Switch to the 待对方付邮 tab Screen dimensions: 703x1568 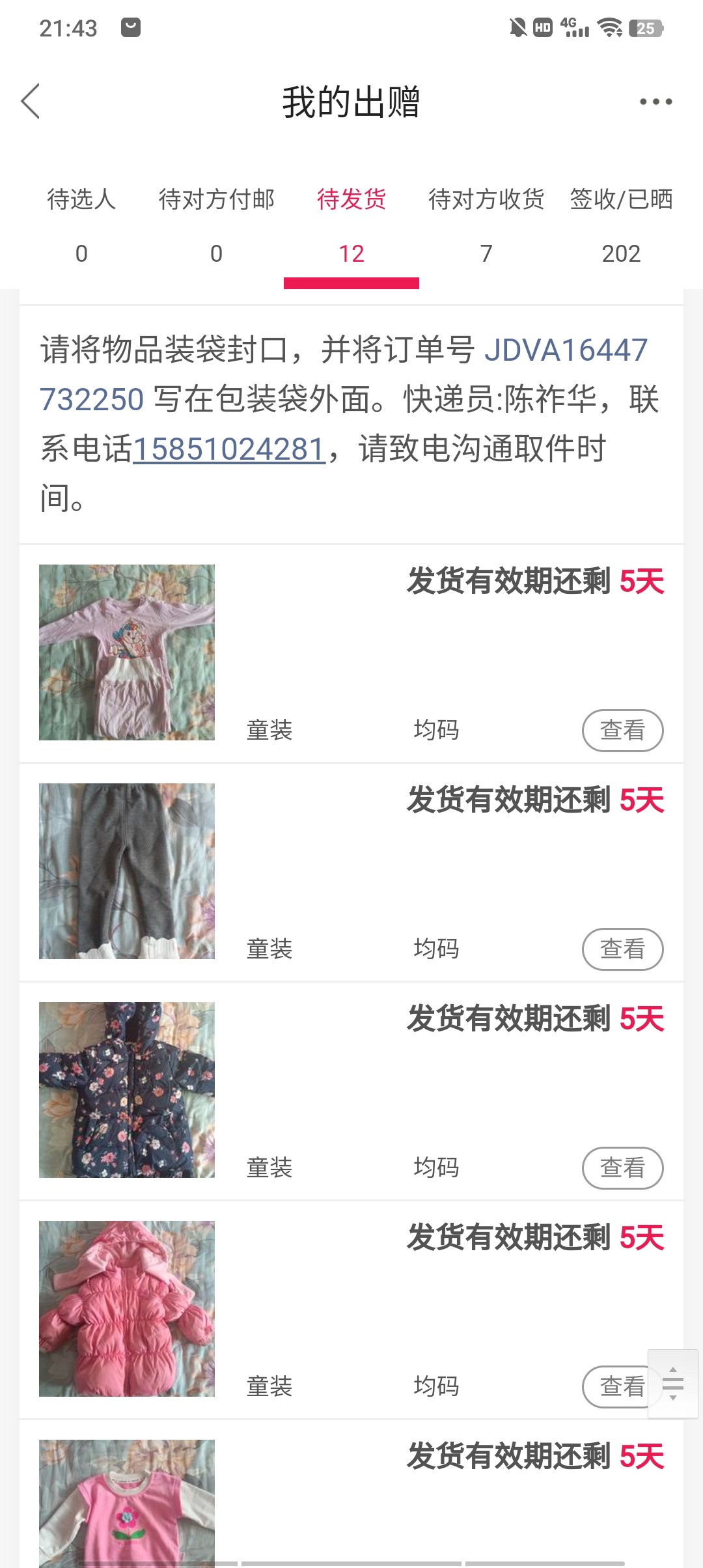coord(216,225)
